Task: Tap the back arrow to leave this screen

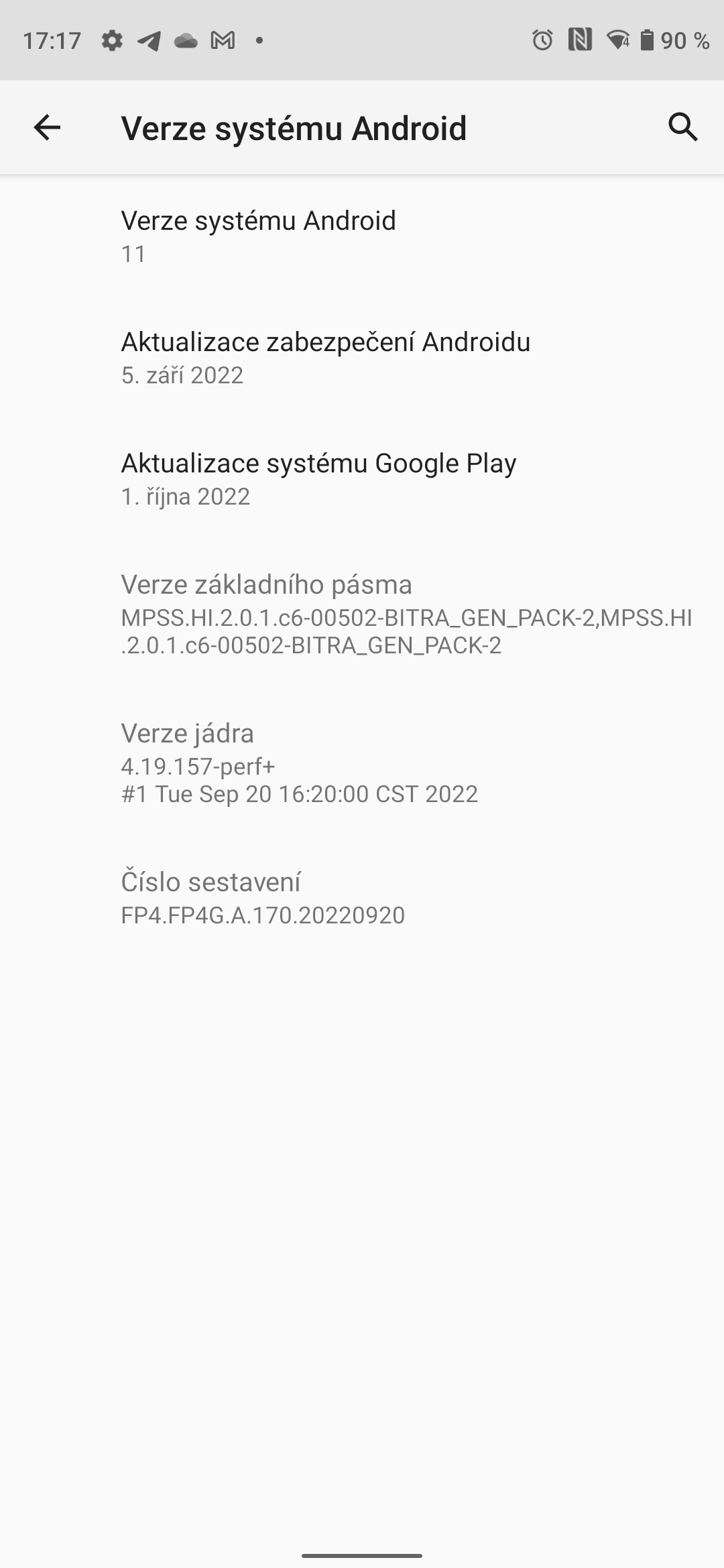Action: point(47,127)
